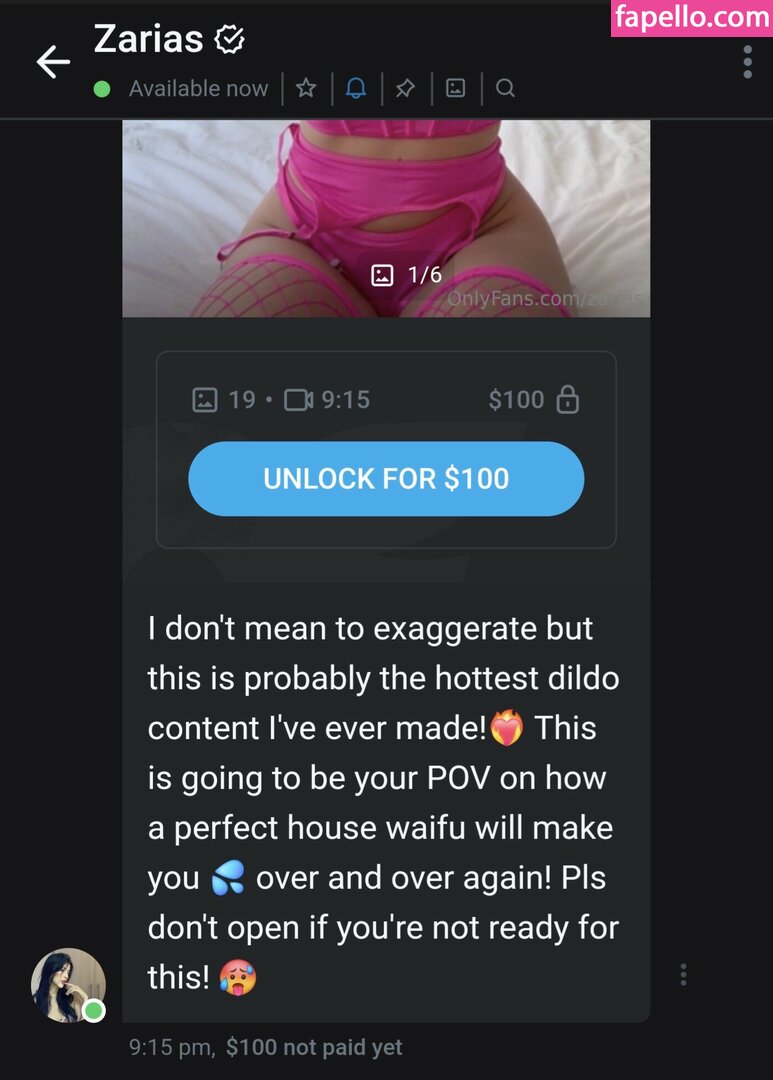Go back using the arrow icon
Image resolution: width=773 pixels, height=1080 pixels.
click(53, 62)
